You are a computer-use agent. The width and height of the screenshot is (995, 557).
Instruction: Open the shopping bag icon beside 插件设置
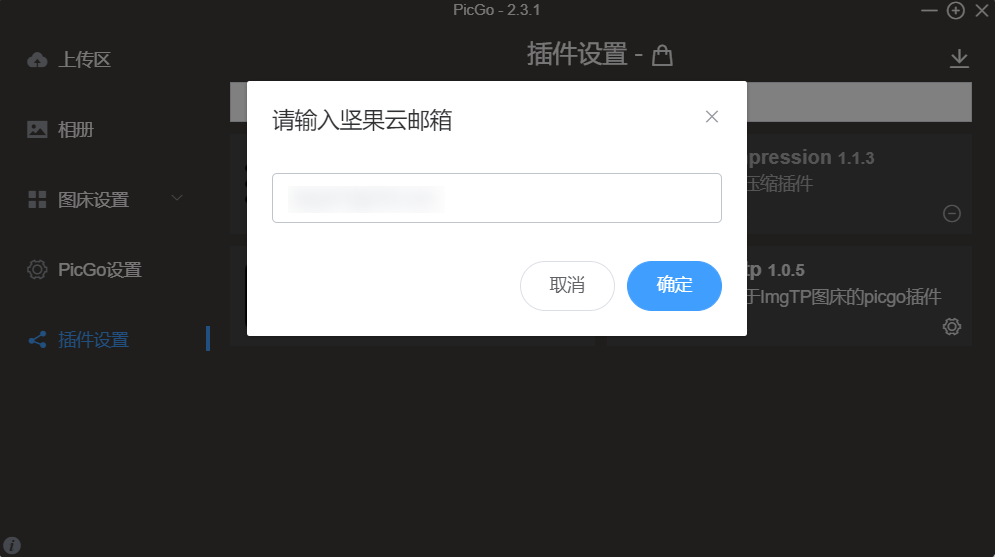(x=662, y=55)
